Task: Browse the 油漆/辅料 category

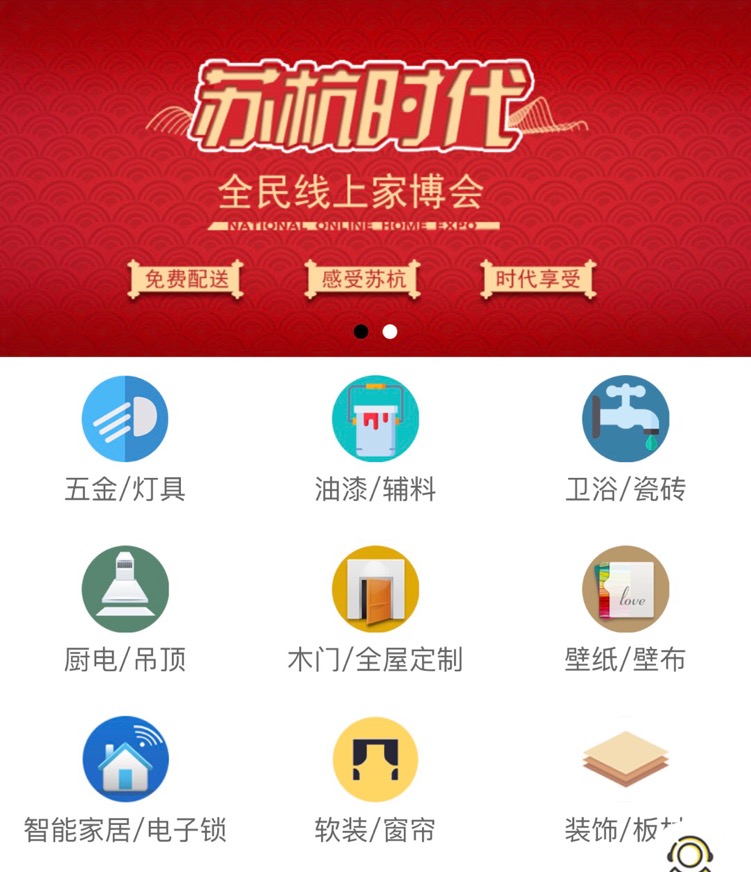Action: click(x=375, y=420)
